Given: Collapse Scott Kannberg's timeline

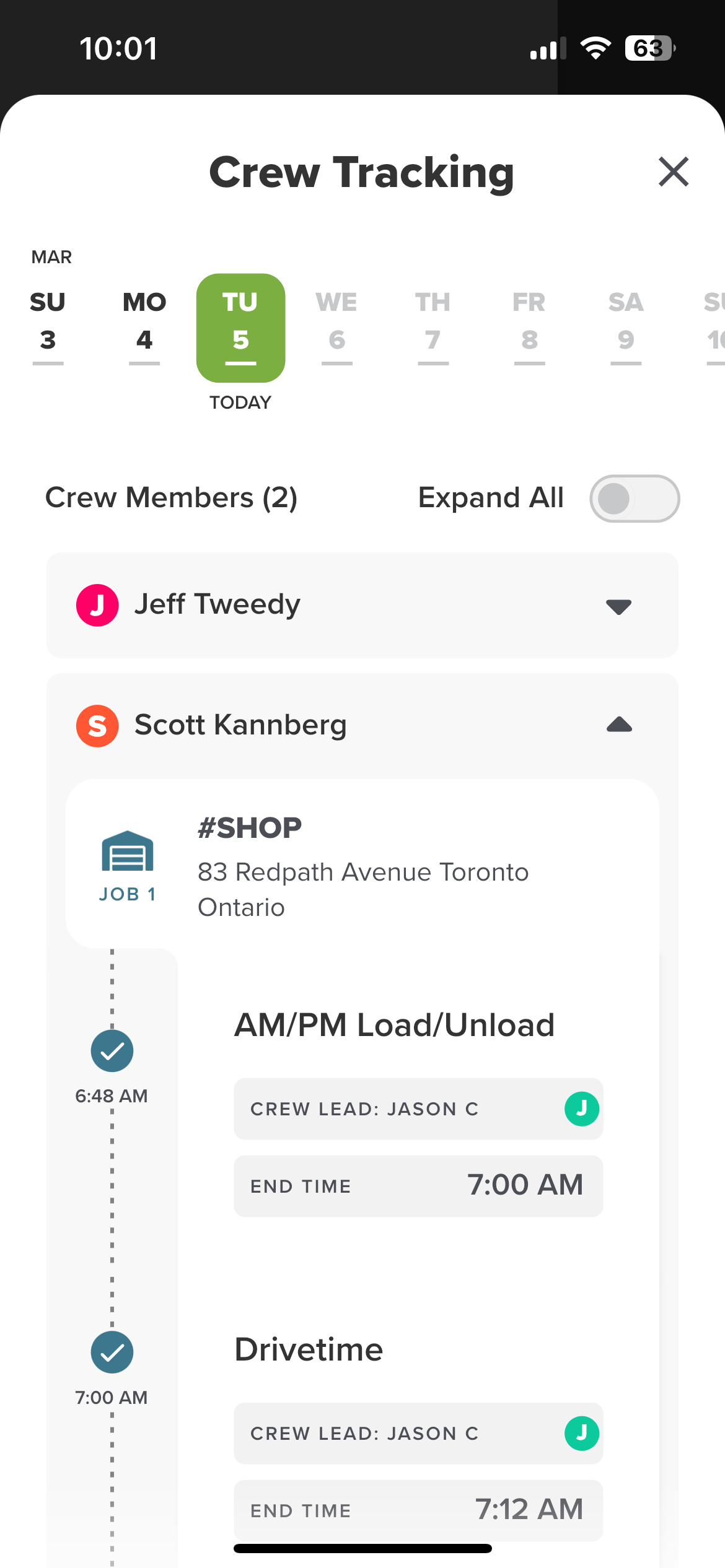Looking at the screenshot, I should click(619, 725).
